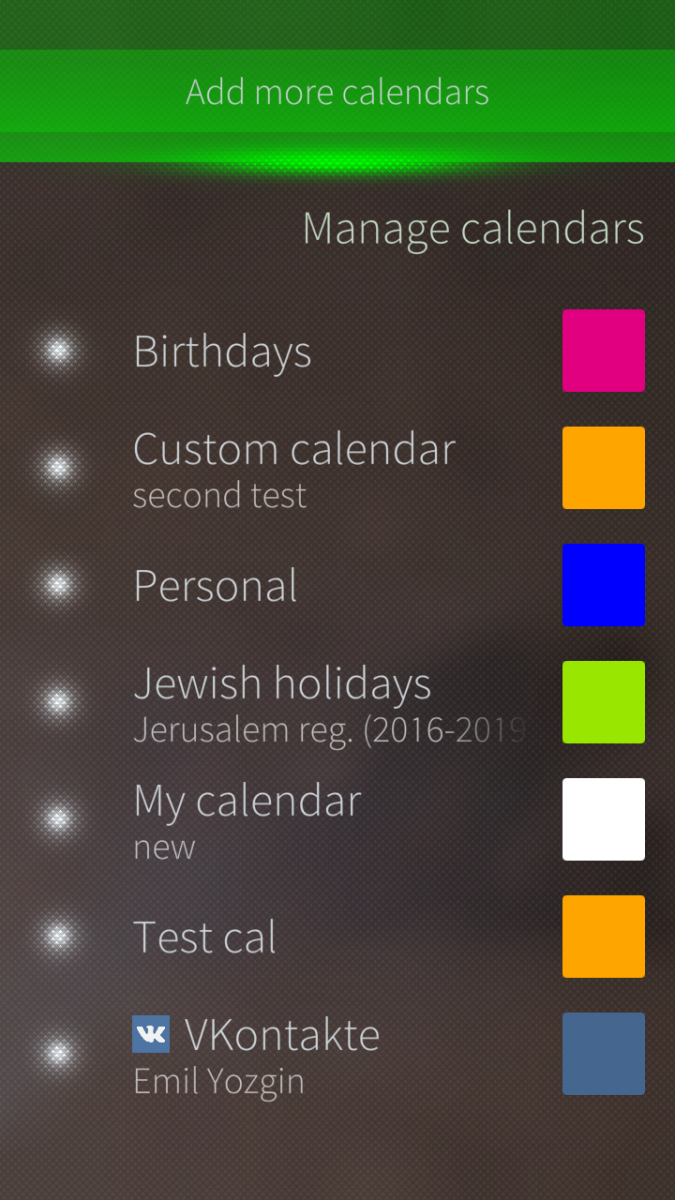Toggle the Jewish holidays calendar
Image resolution: width=675 pixels, height=1200 pixels.
pyautogui.click(x=59, y=702)
